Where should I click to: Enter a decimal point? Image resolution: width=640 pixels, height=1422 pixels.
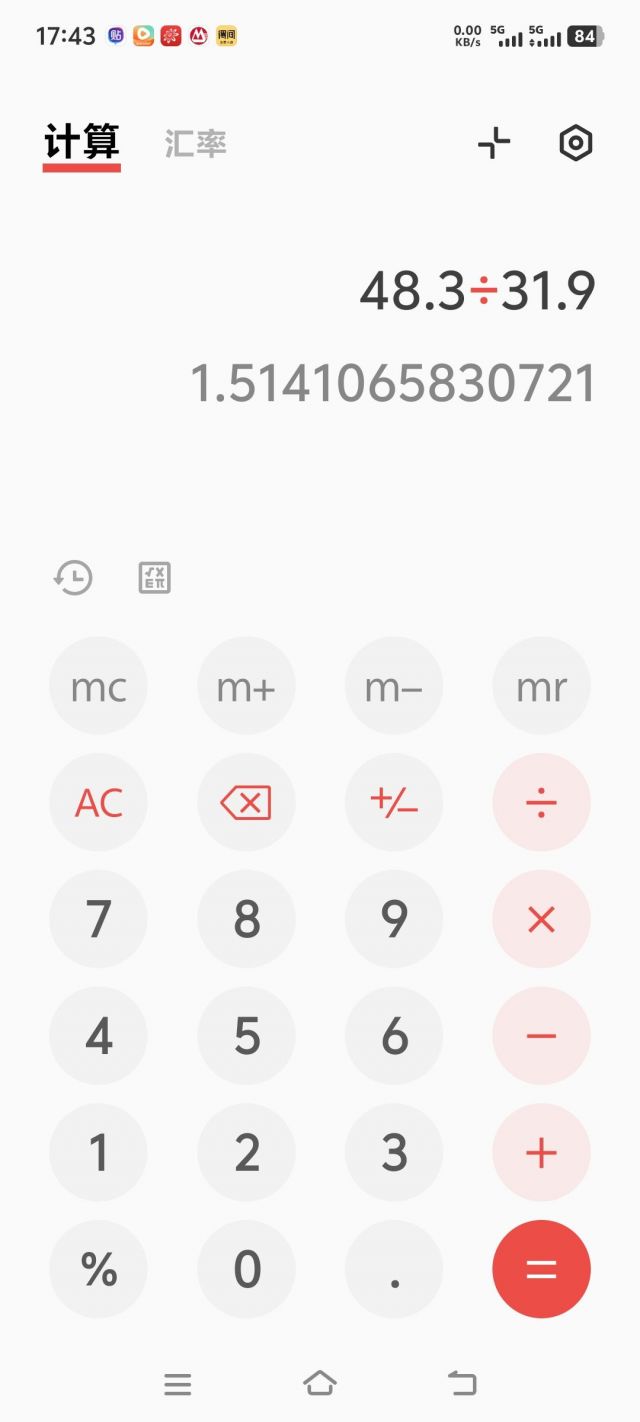click(x=394, y=1270)
